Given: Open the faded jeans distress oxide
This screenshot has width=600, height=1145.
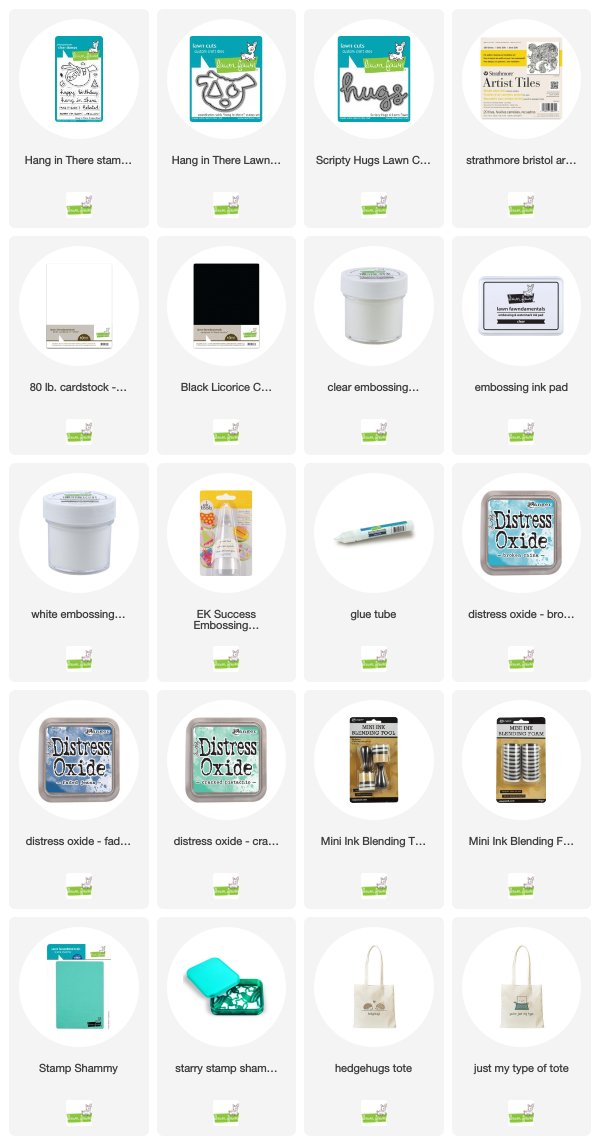Looking at the screenshot, I should pyautogui.click(x=79, y=800).
